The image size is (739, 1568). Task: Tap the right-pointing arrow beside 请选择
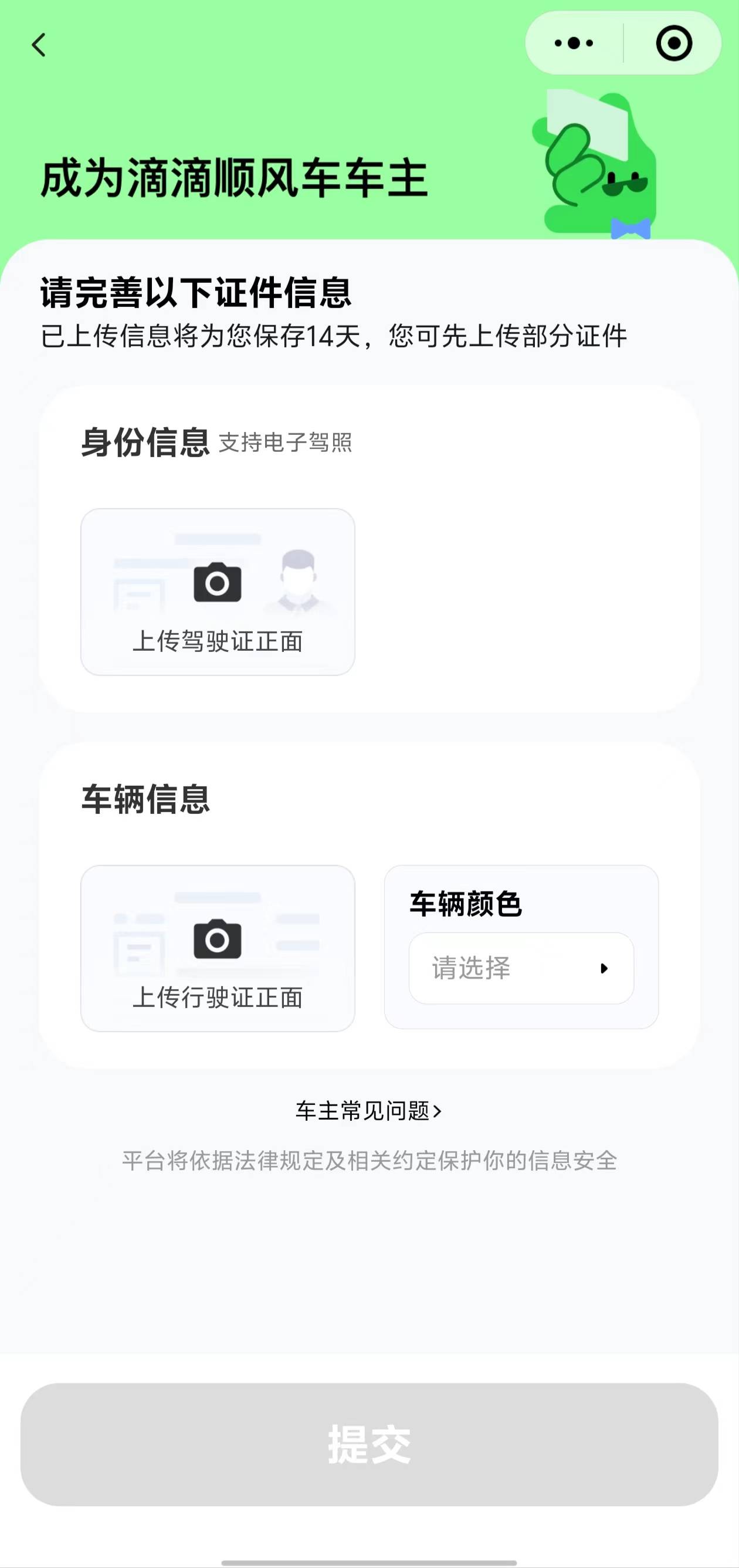click(x=604, y=968)
